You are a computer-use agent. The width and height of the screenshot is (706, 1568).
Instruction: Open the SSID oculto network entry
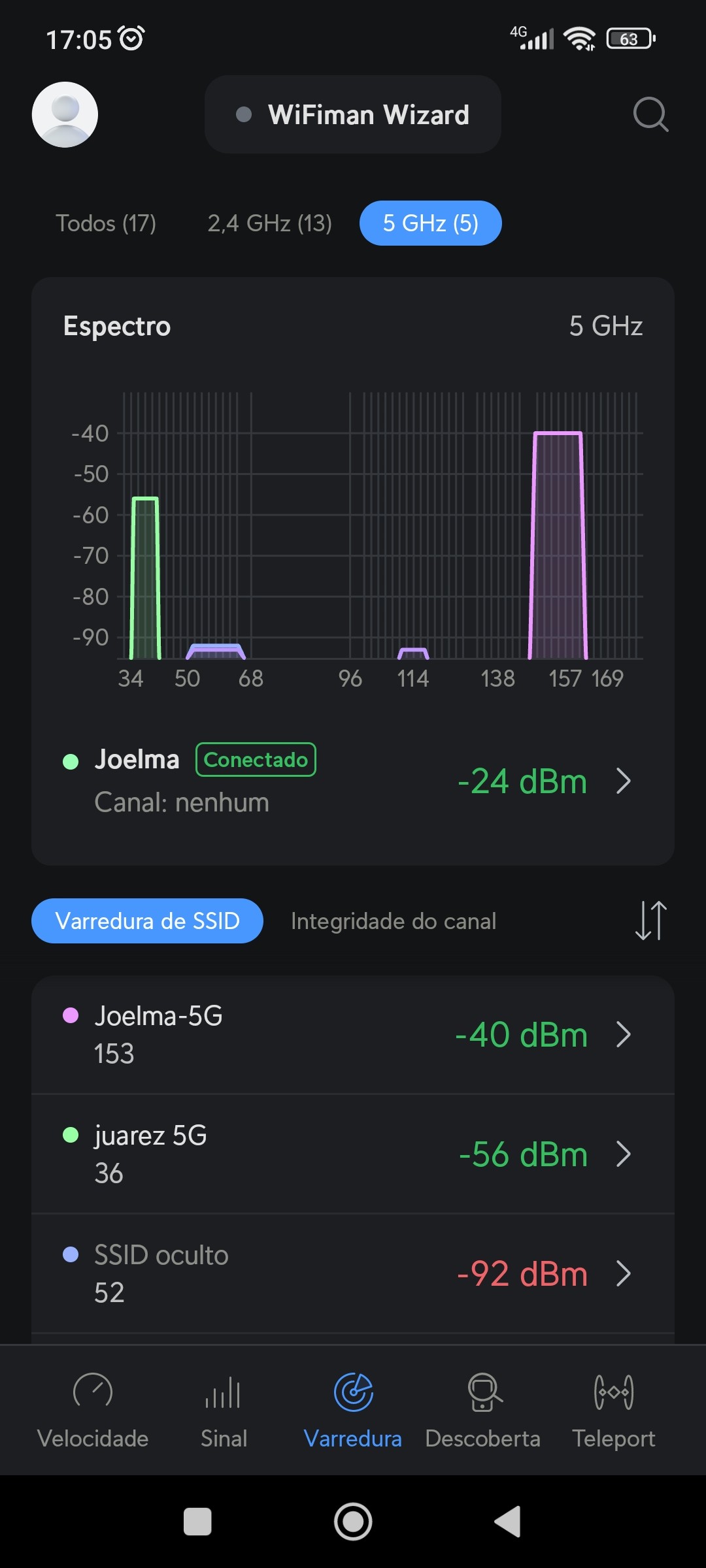(353, 1273)
